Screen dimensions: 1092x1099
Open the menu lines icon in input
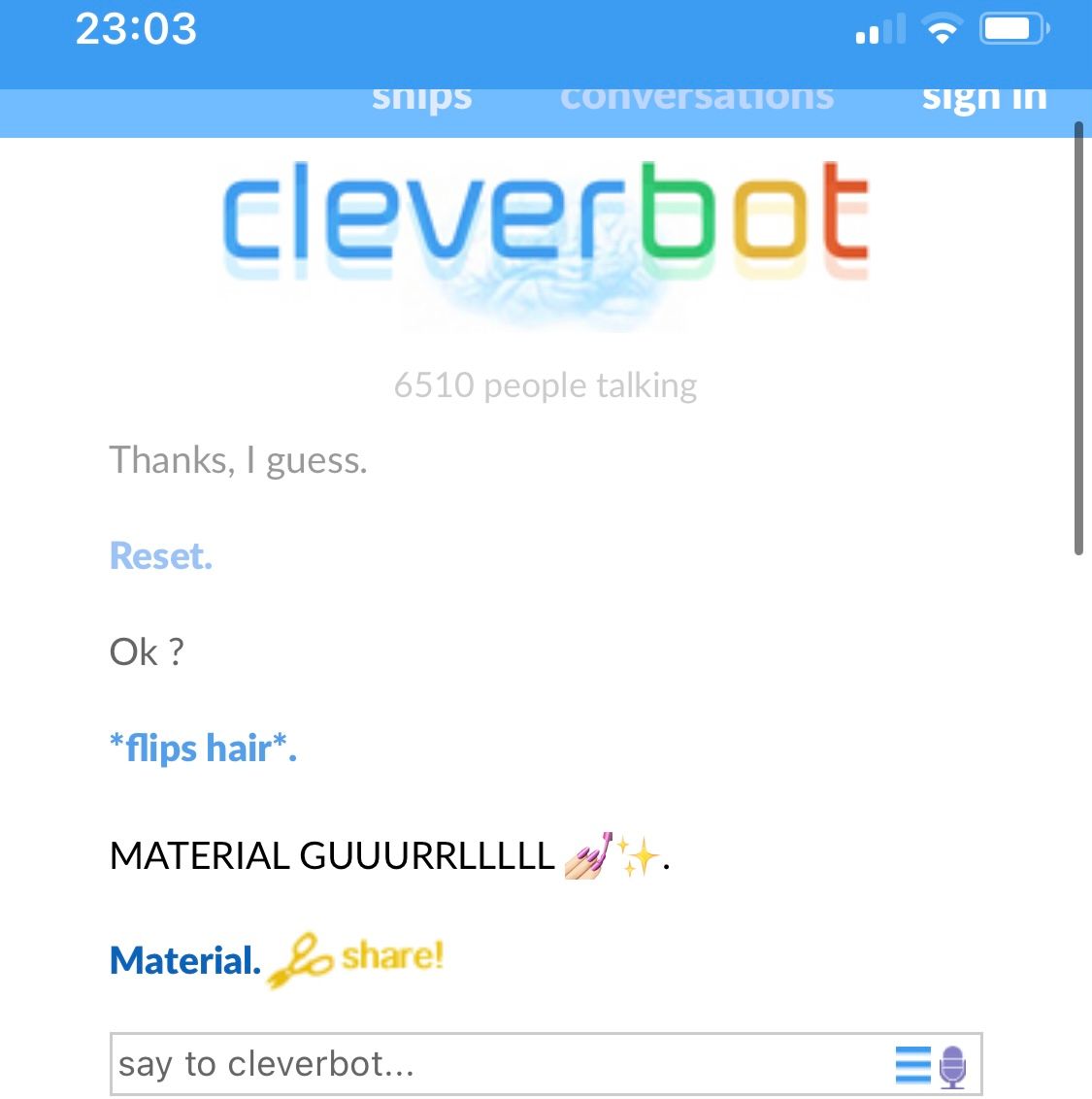coord(912,1065)
